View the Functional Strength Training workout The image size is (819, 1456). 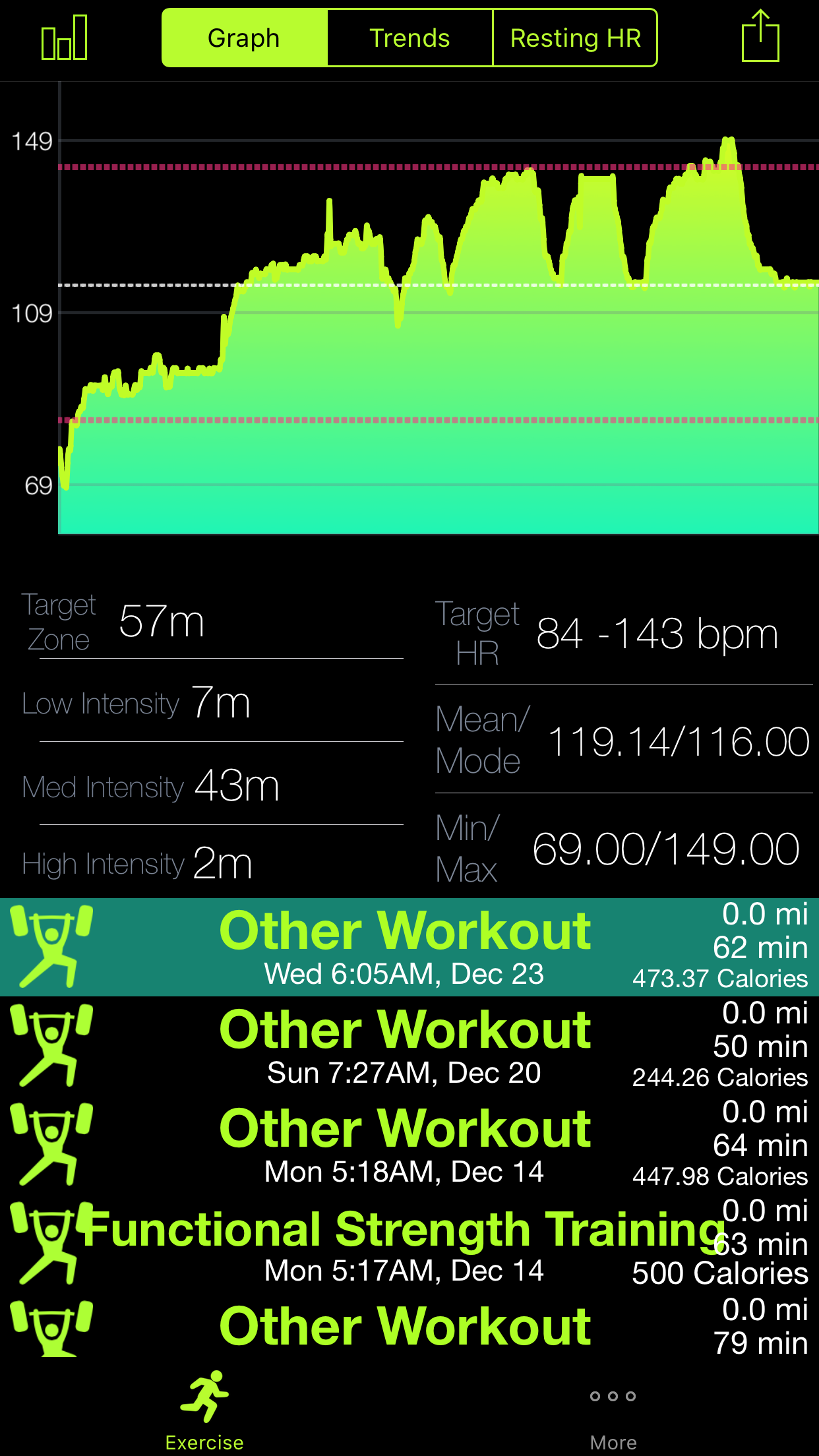(405, 1244)
